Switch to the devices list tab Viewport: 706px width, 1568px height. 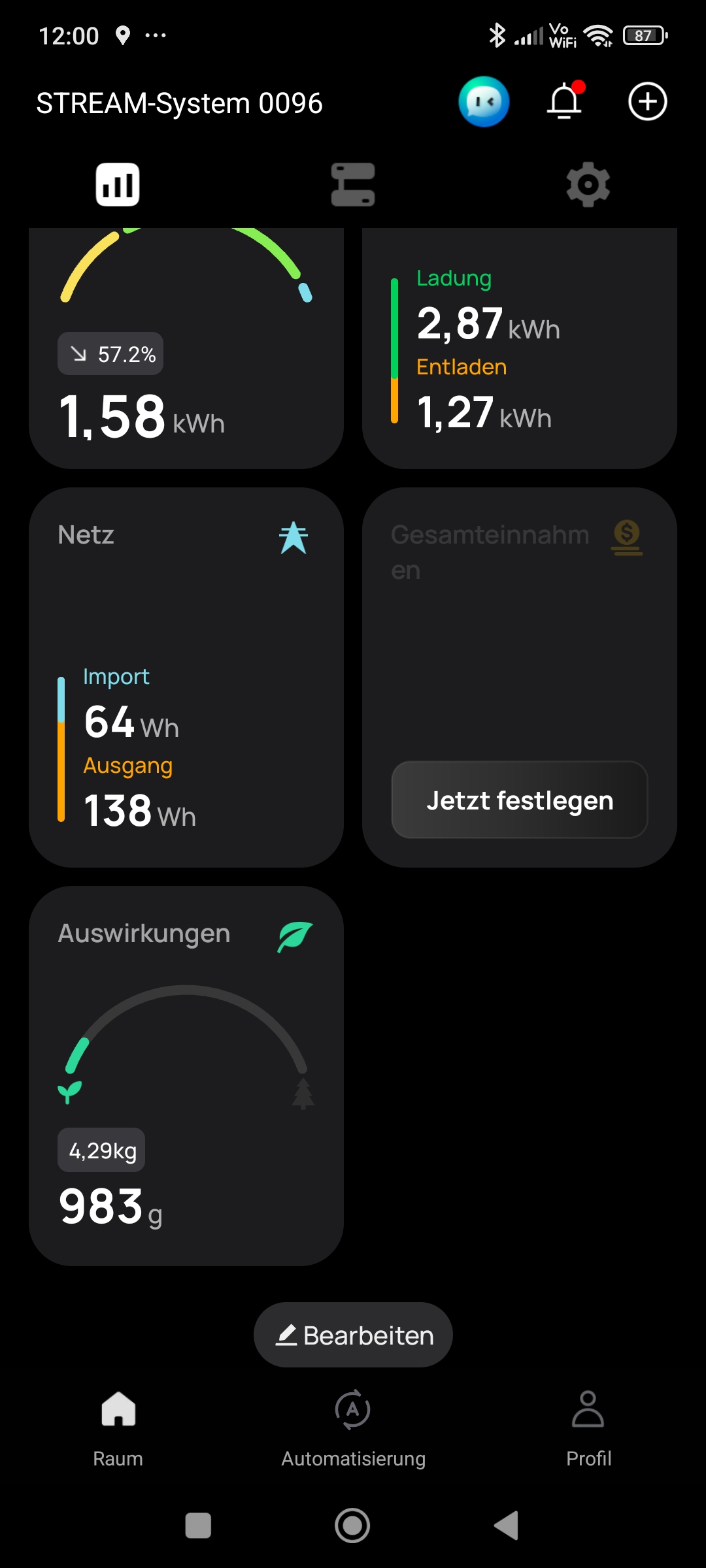tap(353, 184)
